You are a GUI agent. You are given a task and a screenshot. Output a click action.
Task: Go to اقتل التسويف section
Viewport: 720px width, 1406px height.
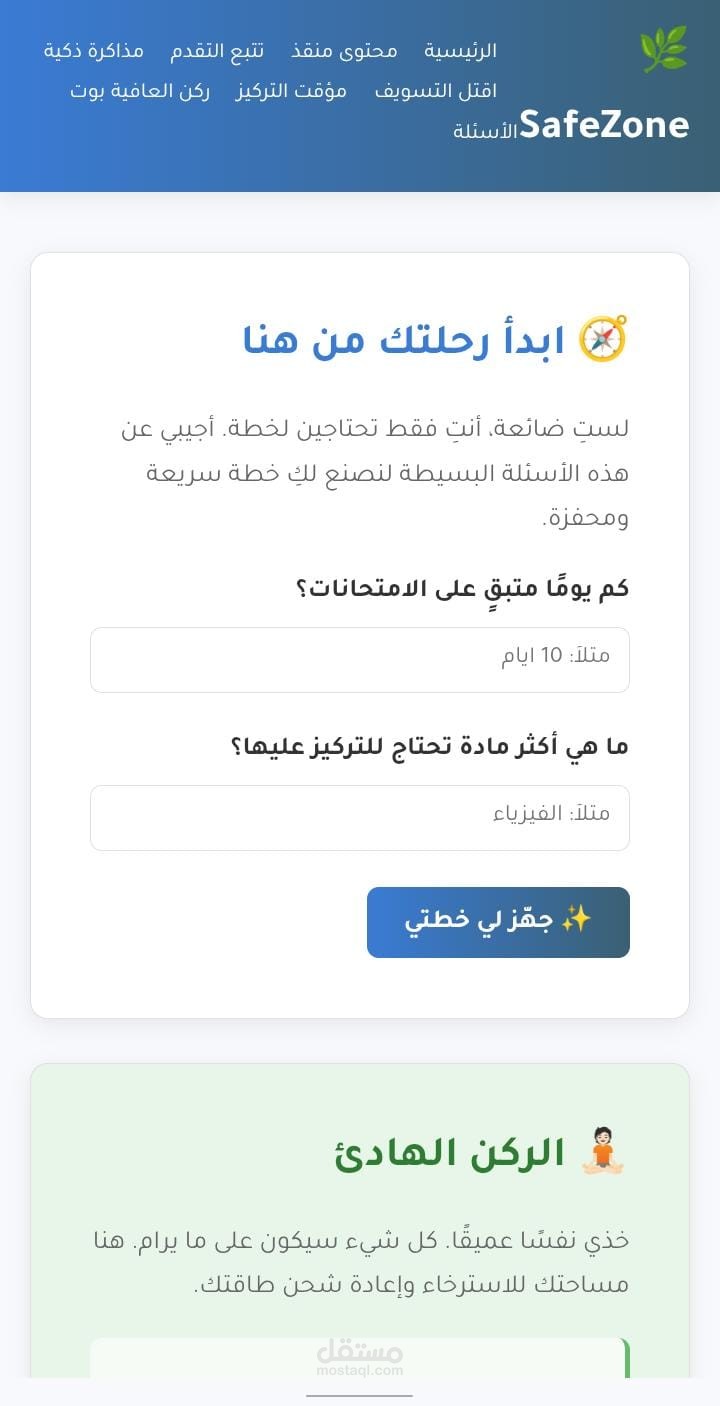point(436,91)
